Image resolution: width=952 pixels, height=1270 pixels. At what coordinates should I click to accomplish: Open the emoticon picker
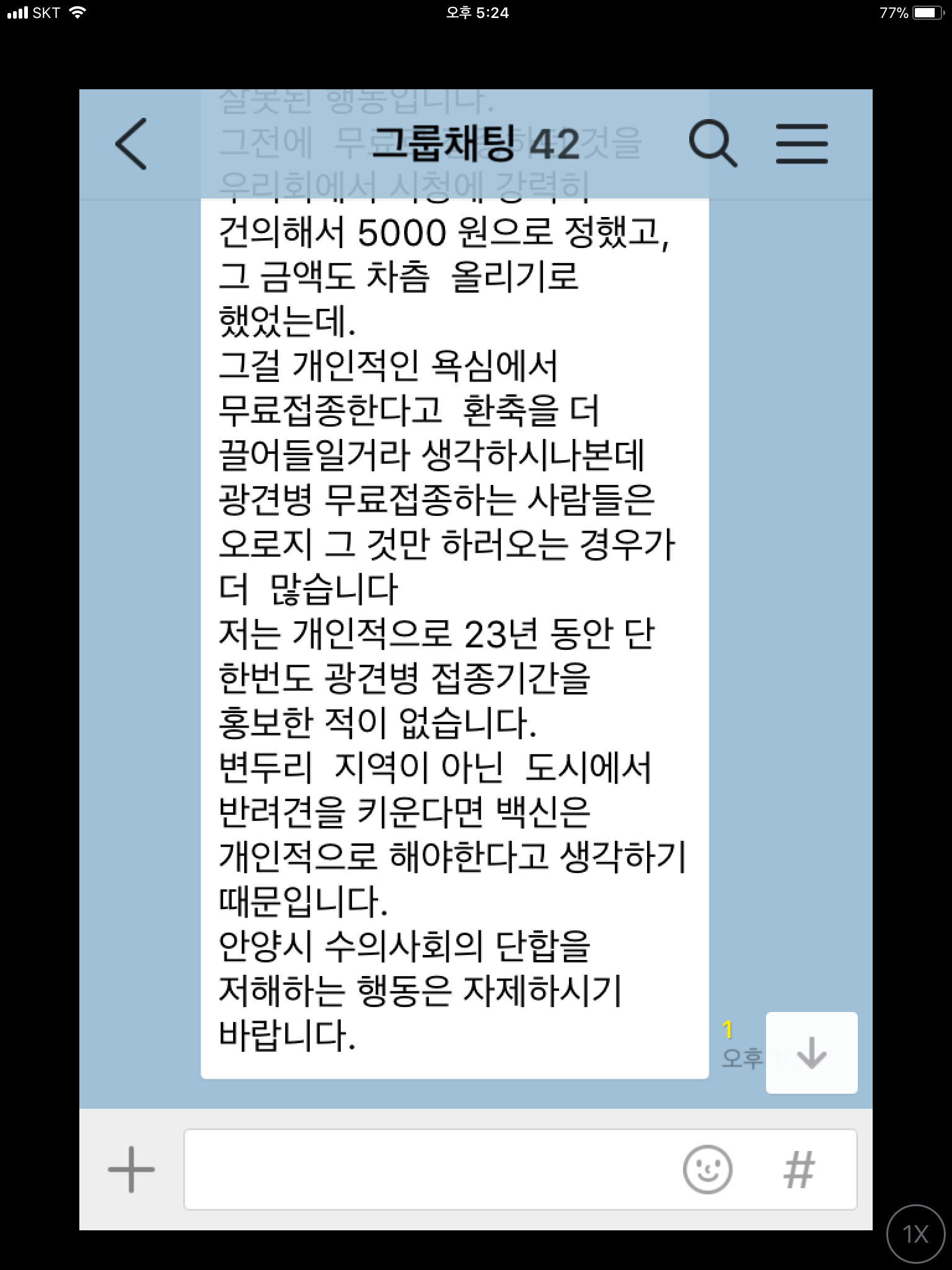(x=707, y=1170)
